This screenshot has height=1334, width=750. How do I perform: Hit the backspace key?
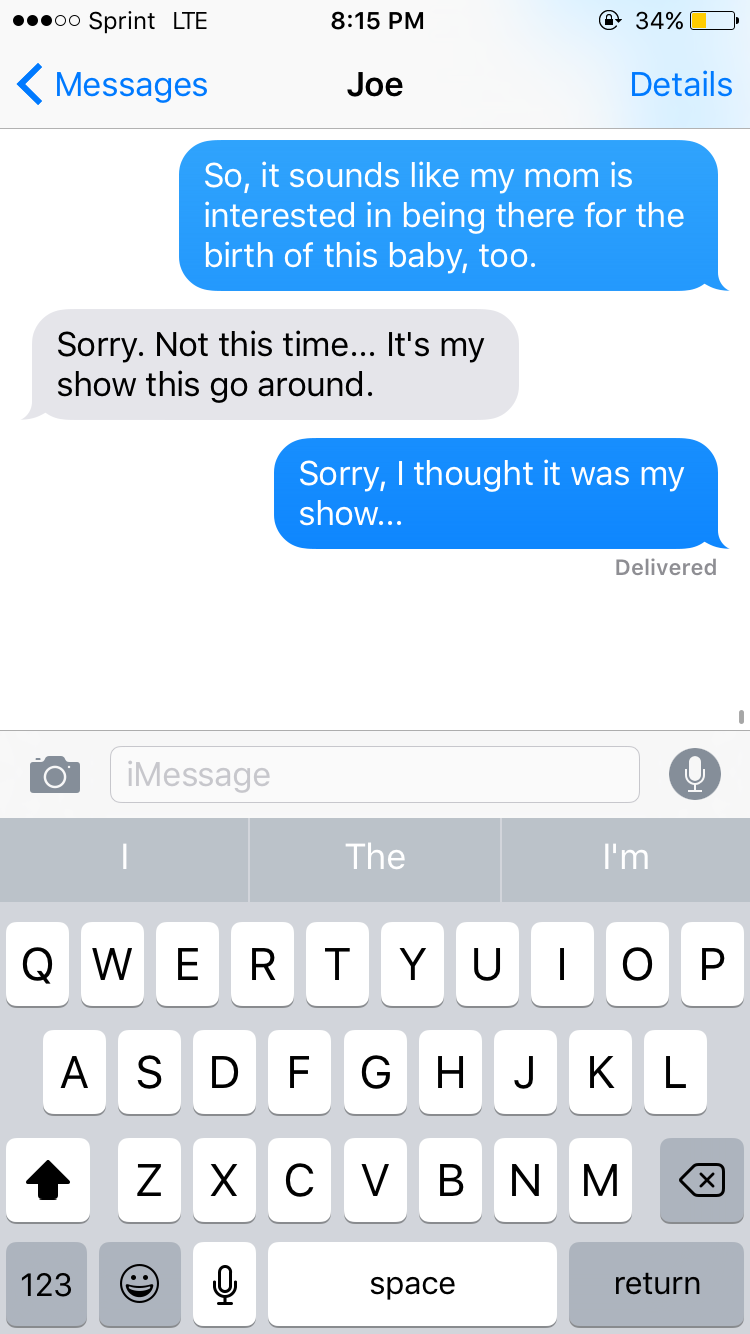click(701, 1182)
